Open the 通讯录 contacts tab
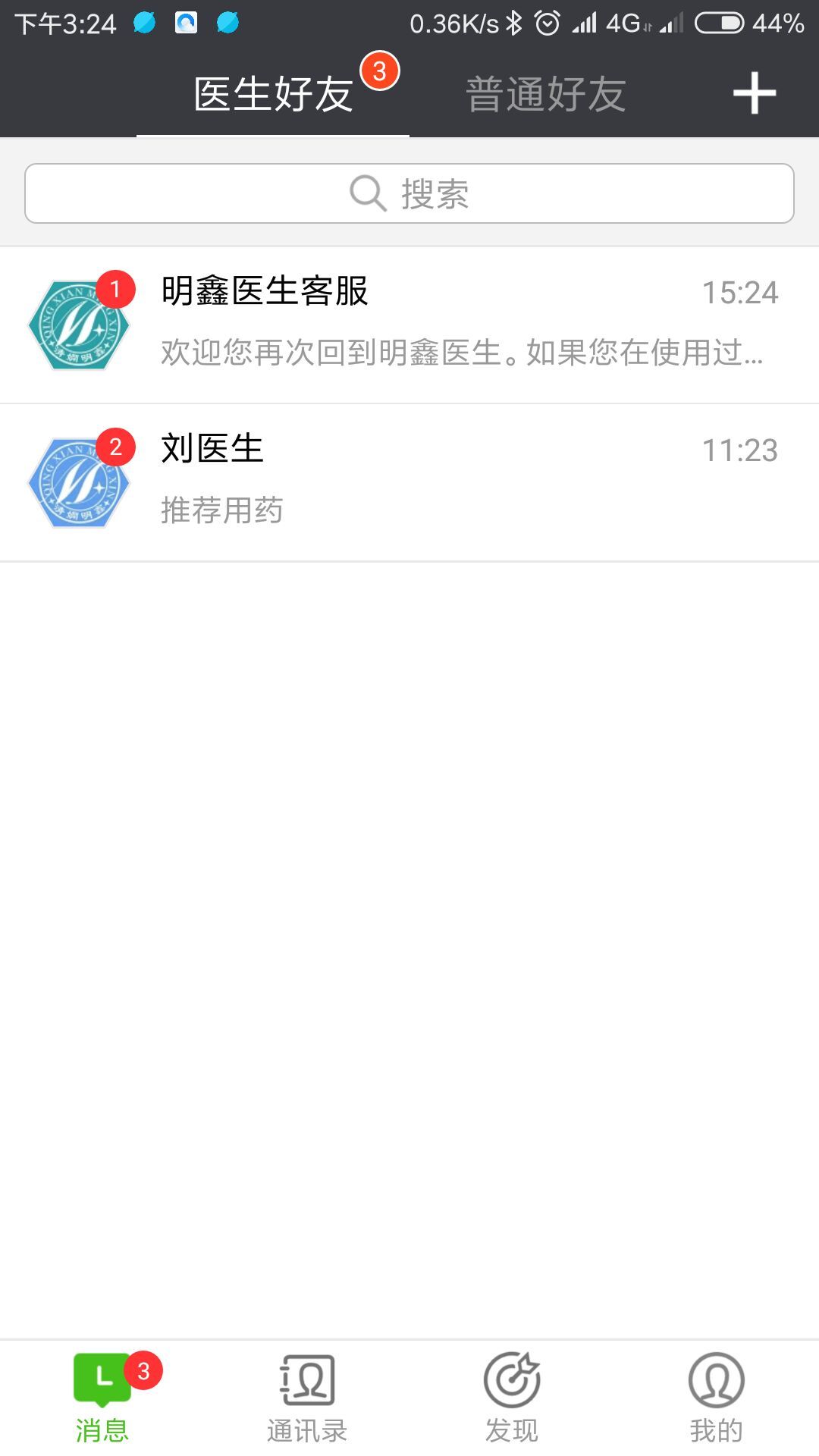The width and height of the screenshot is (819, 1456). [307, 1397]
